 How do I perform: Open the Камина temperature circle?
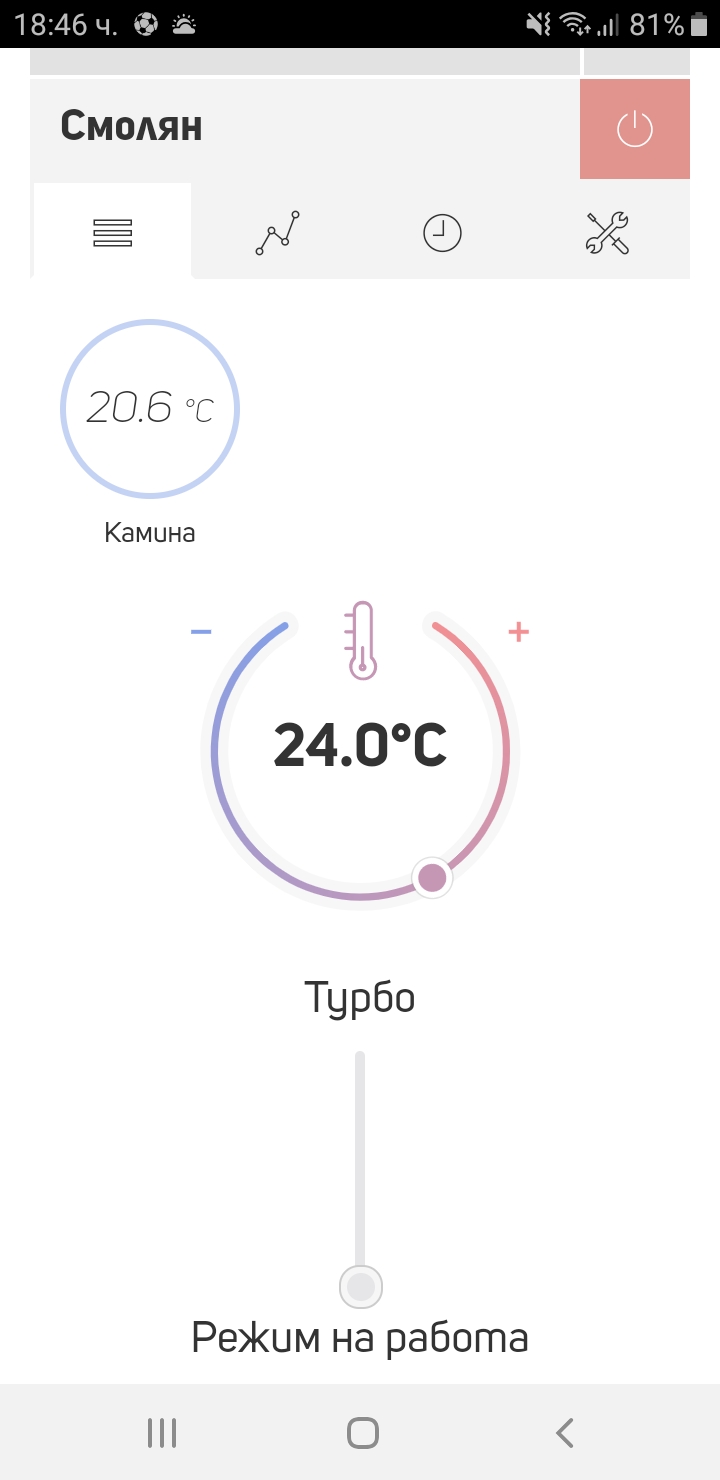pyautogui.click(x=150, y=408)
